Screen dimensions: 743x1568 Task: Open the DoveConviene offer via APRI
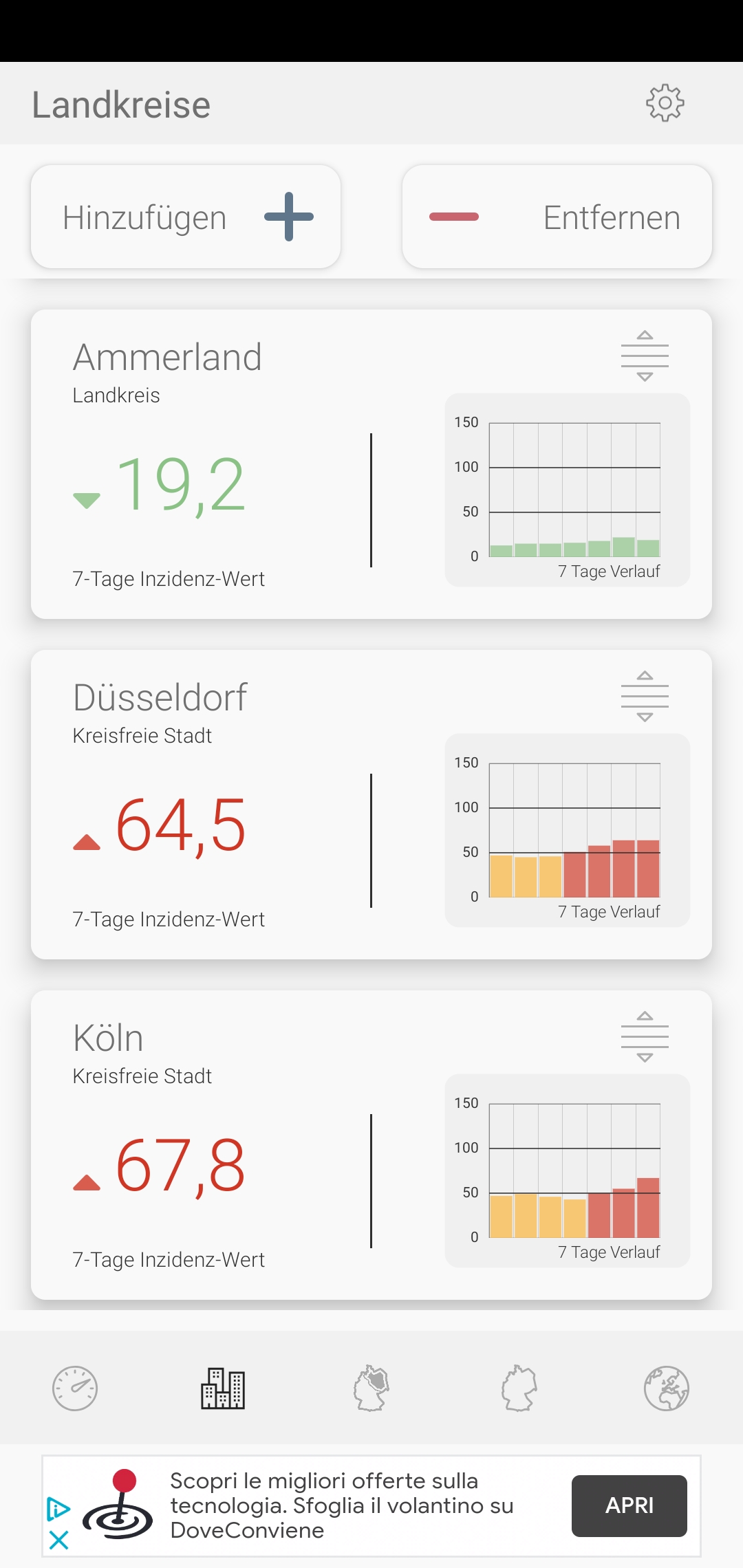[628, 1505]
